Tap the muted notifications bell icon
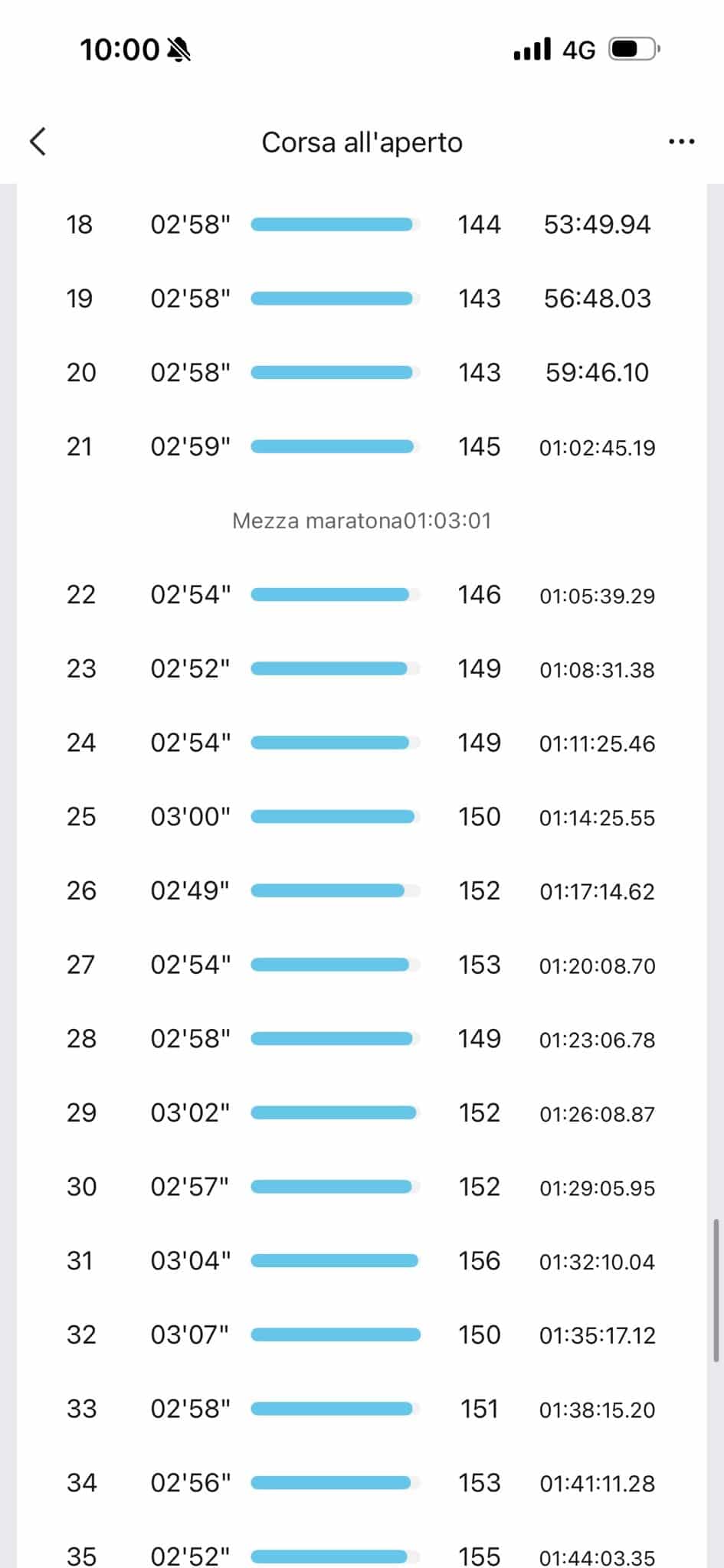 (x=179, y=48)
